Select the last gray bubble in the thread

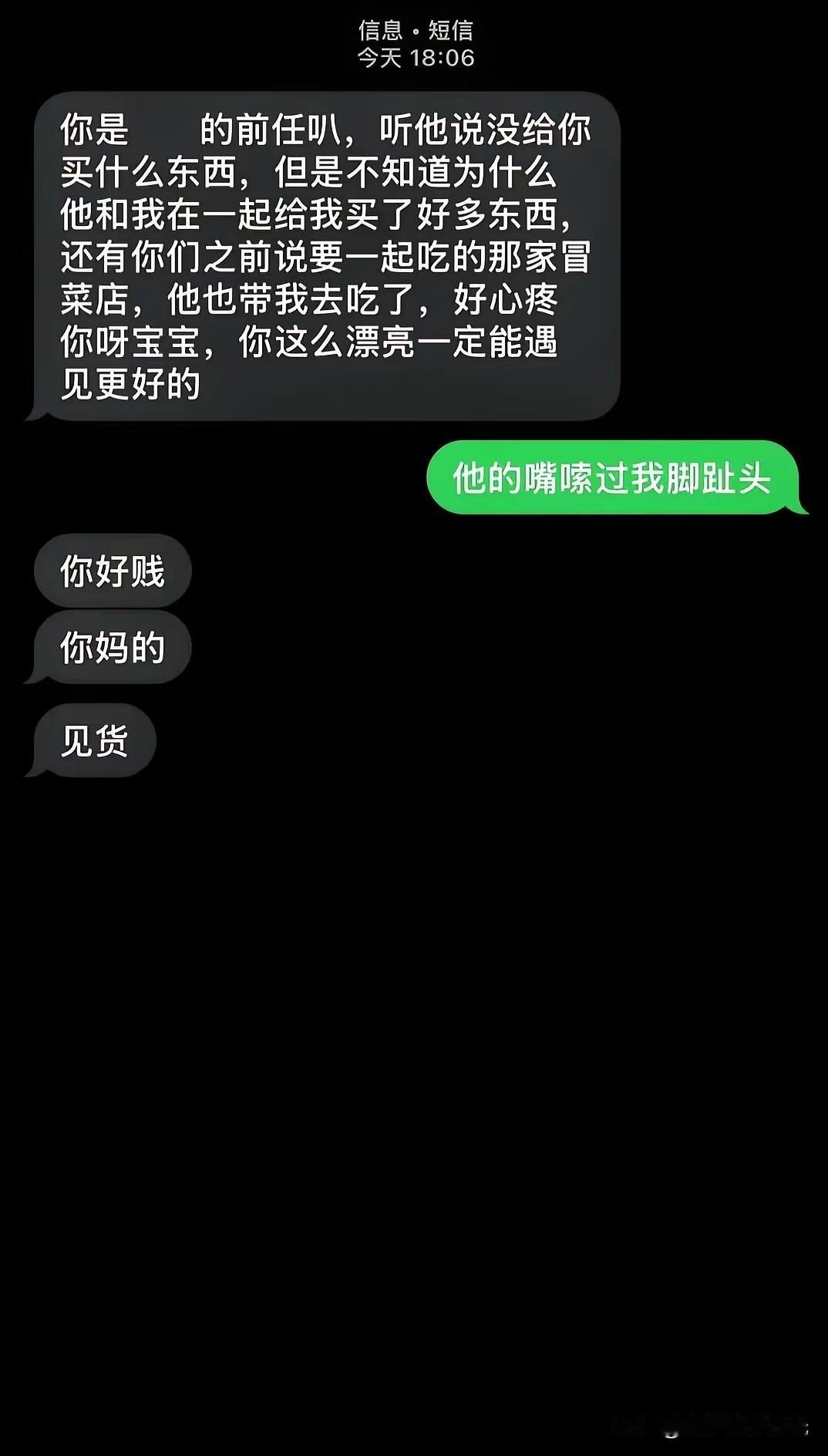(96, 740)
